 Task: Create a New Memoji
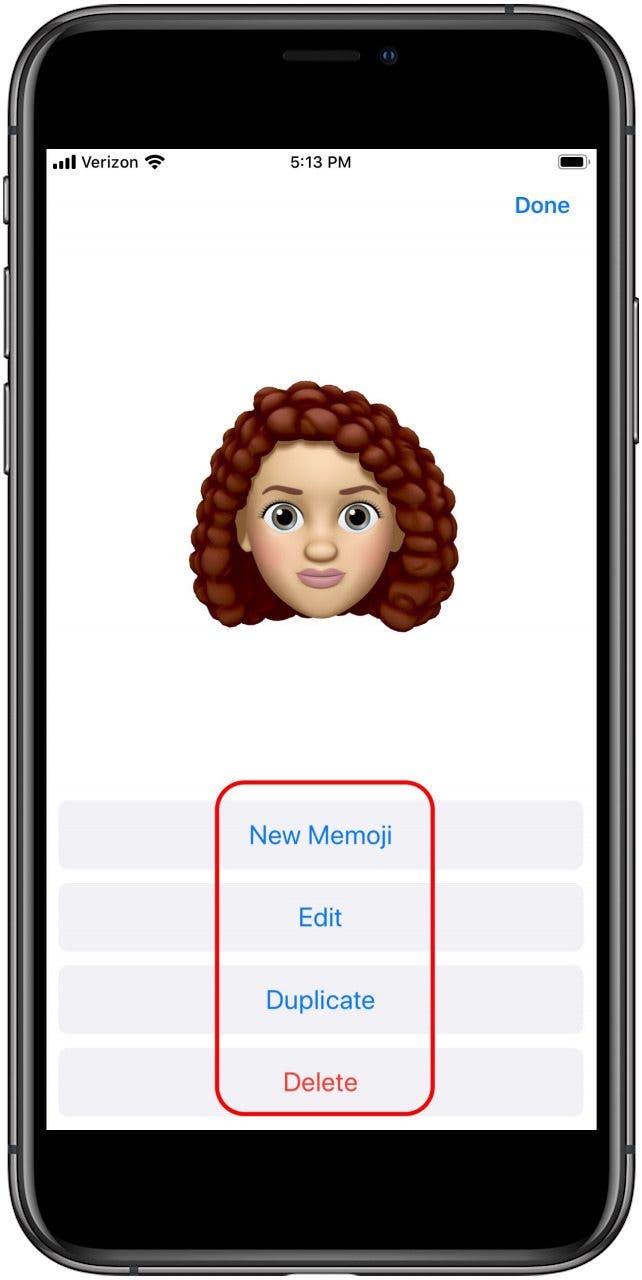click(320, 835)
